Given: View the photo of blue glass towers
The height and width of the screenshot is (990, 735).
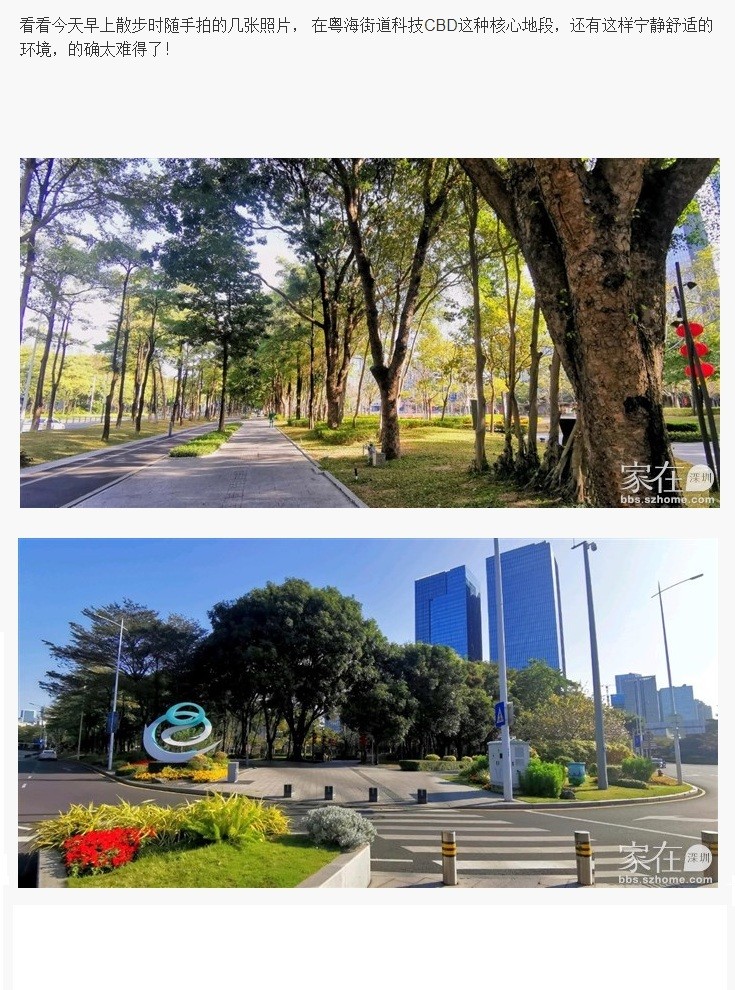Looking at the screenshot, I should coord(368,712).
